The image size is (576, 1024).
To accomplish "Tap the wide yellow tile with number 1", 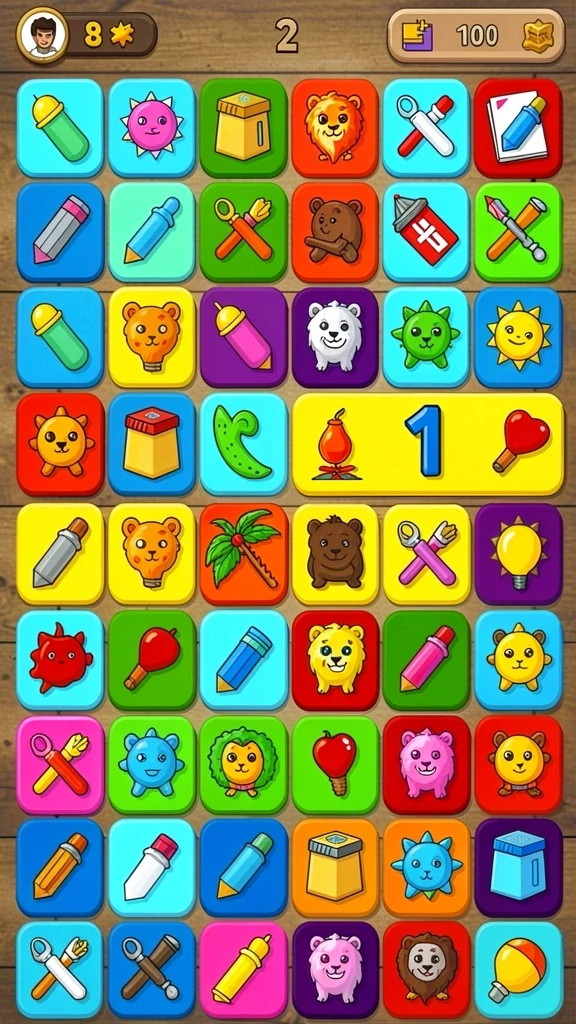I will (428, 444).
